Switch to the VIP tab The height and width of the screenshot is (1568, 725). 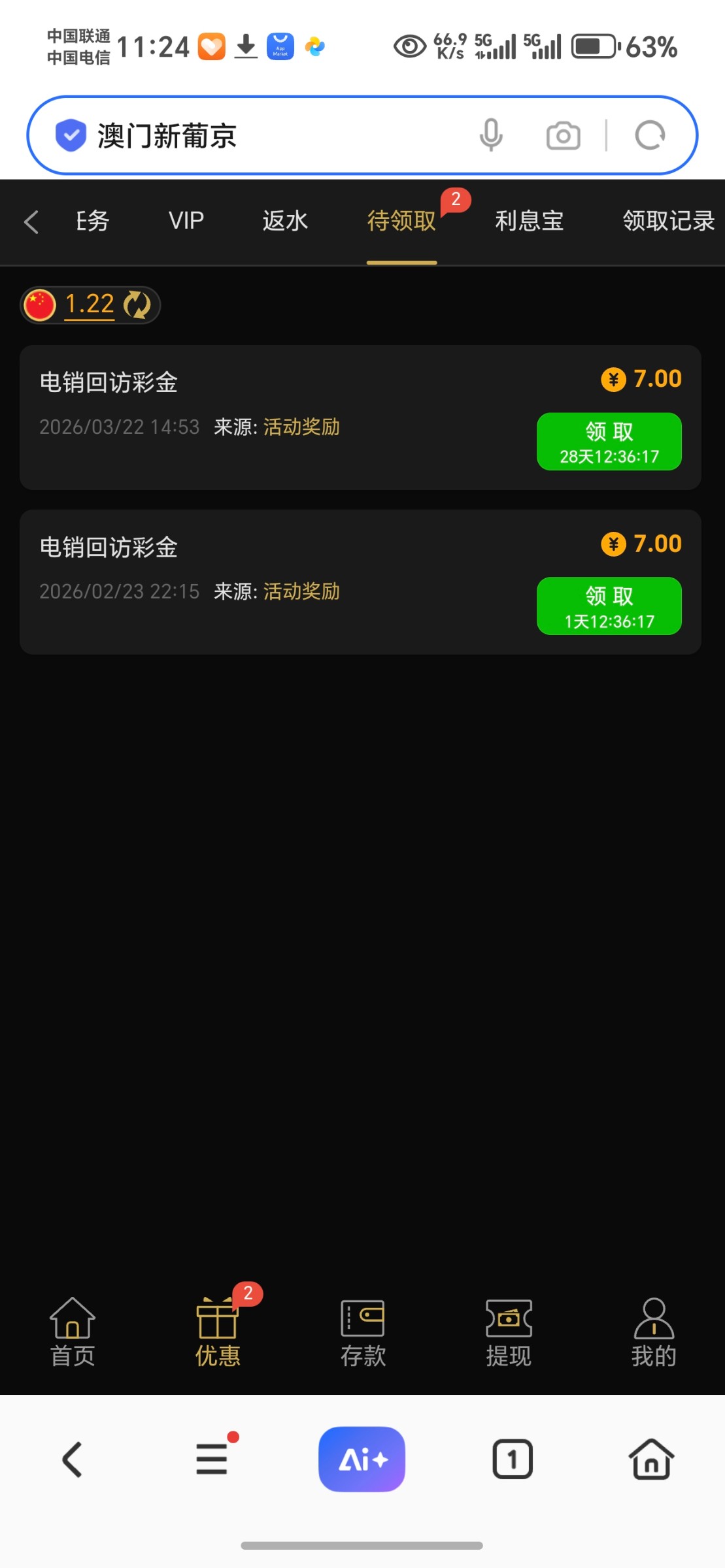[x=186, y=221]
